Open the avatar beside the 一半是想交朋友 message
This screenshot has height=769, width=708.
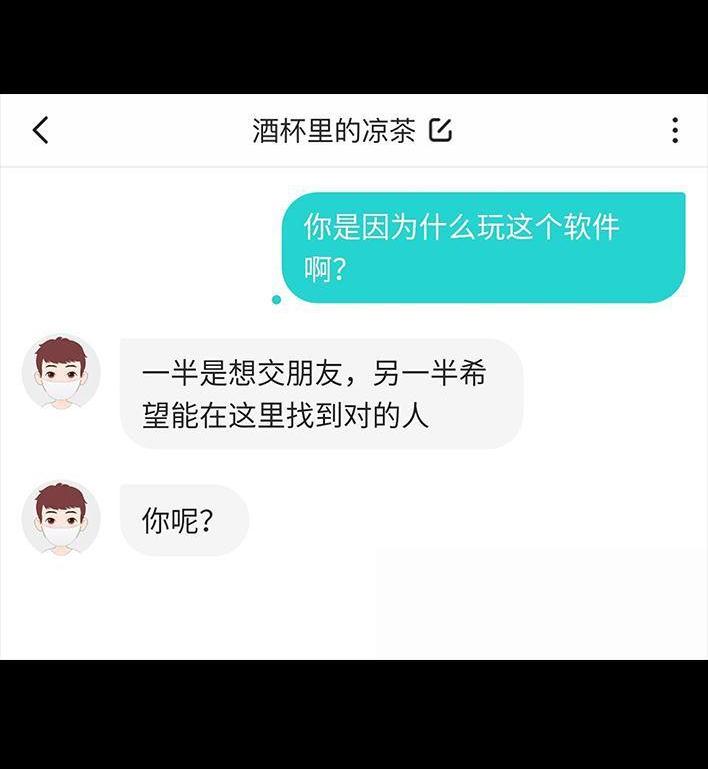click(x=61, y=372)
